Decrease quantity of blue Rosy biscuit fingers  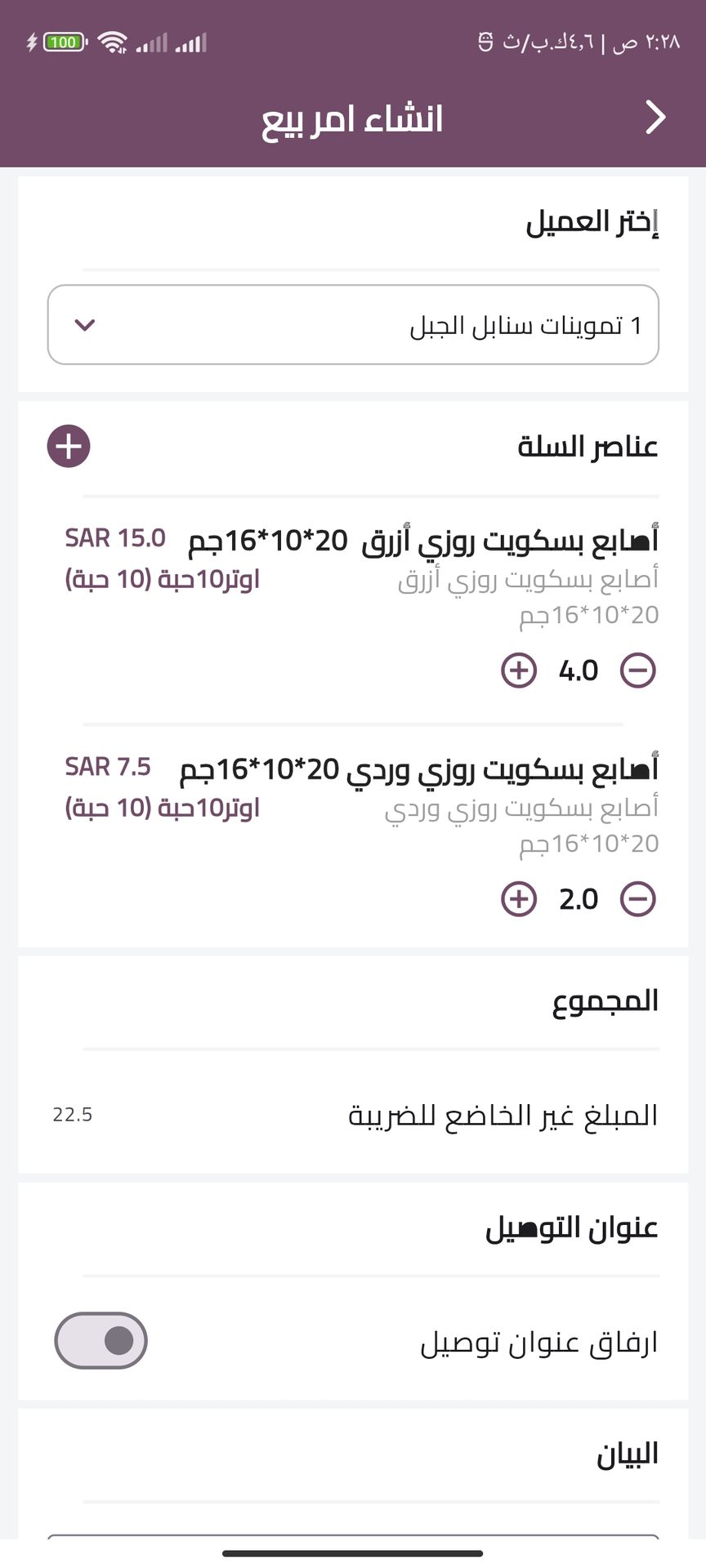[638, 670]
